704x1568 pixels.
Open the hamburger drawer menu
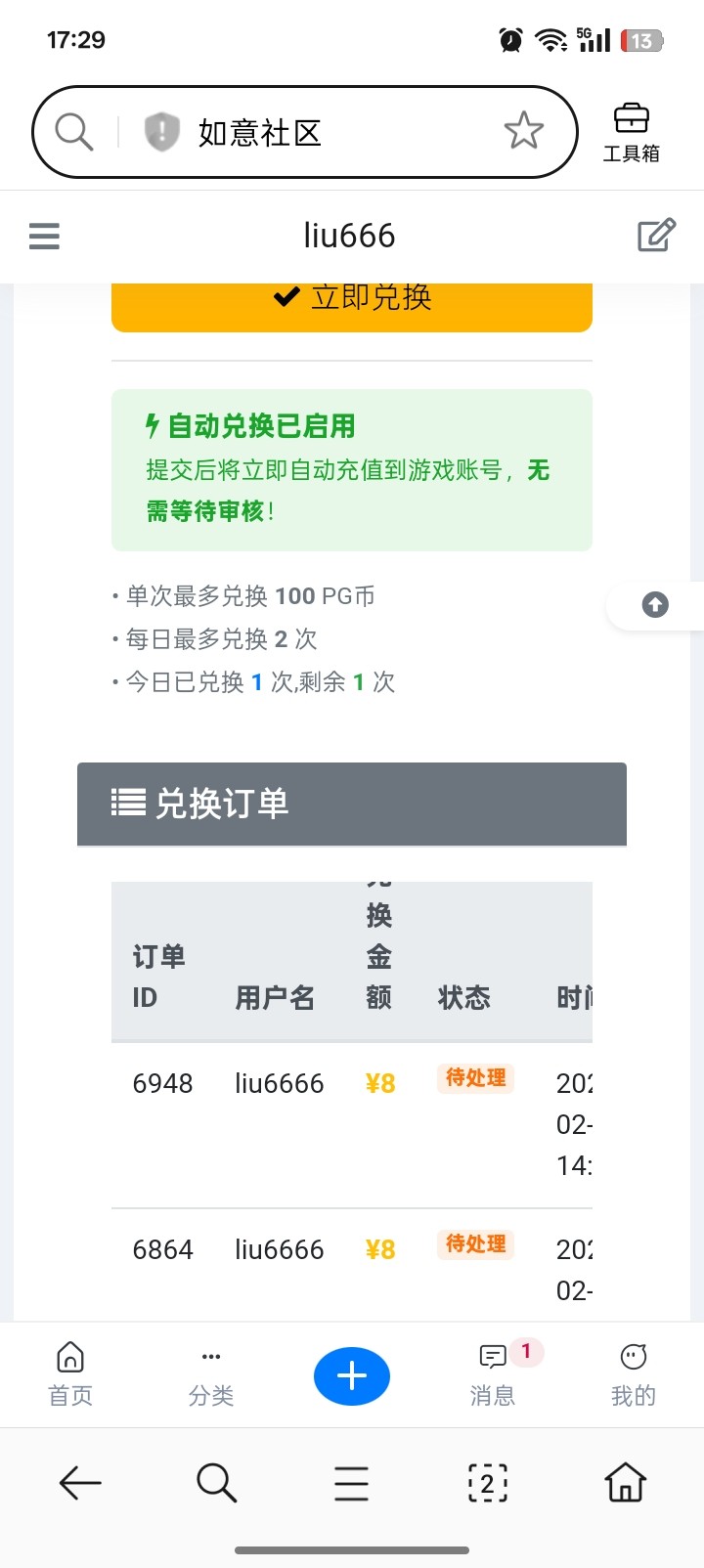(44, 236)
